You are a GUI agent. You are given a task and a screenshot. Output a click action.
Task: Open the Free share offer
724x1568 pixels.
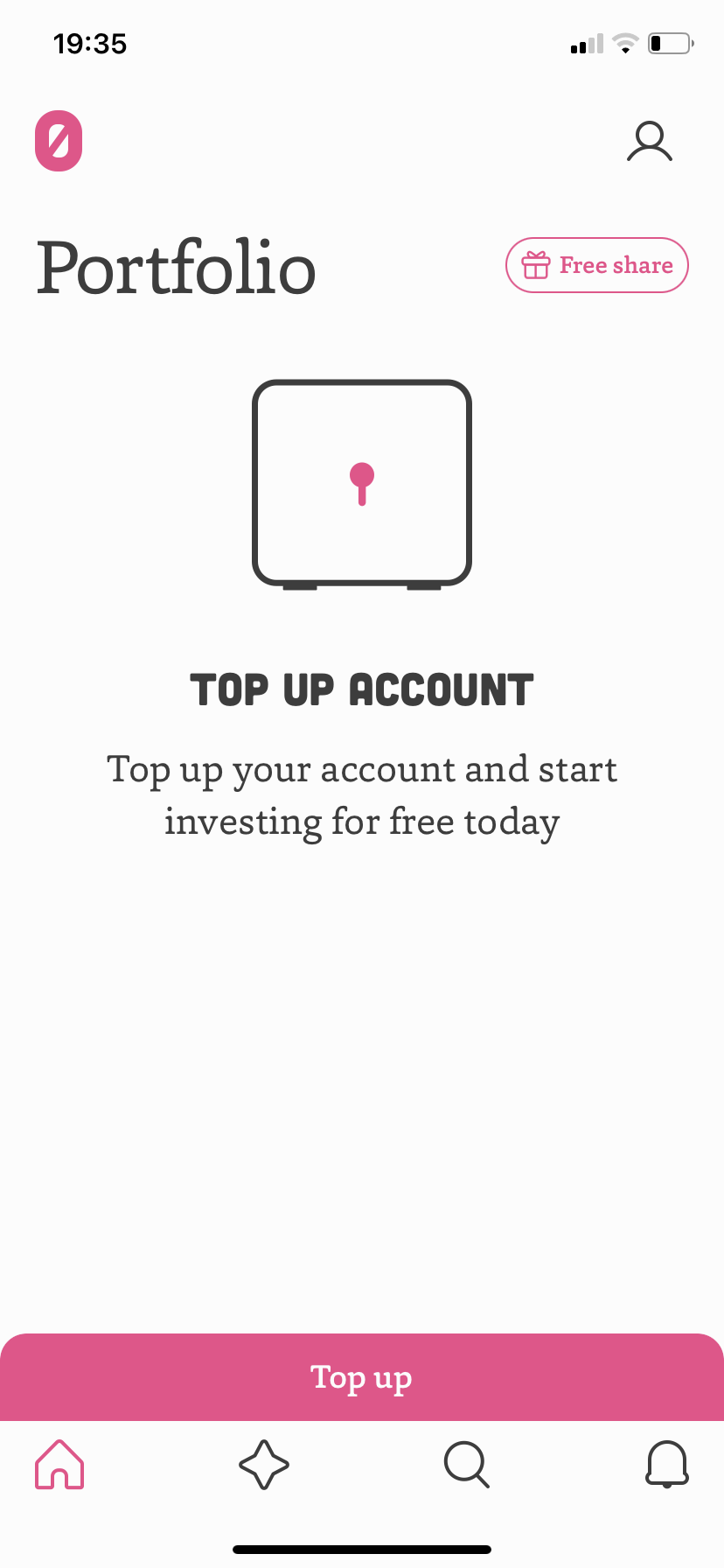(596, 265)
